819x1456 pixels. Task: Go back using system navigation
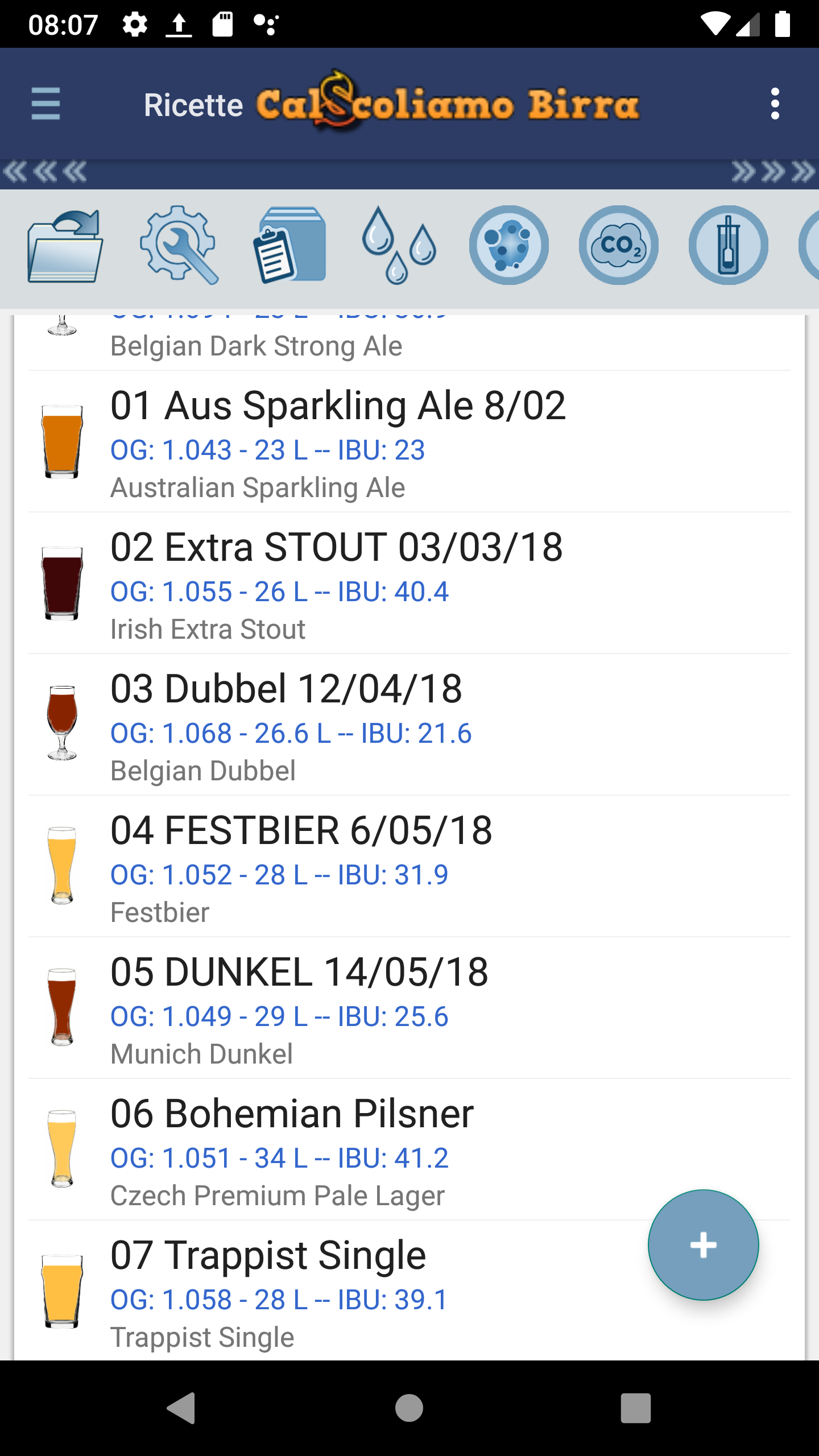pos(182,1408)
